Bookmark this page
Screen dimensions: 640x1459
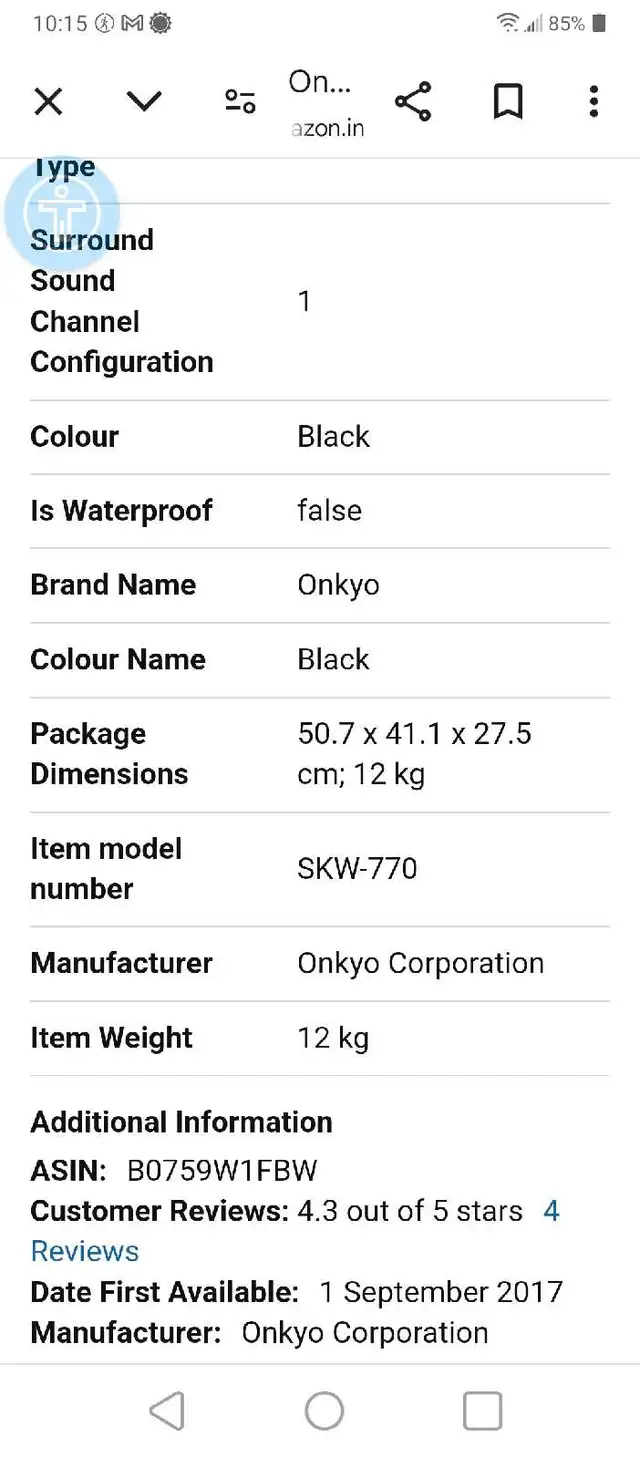508,101
